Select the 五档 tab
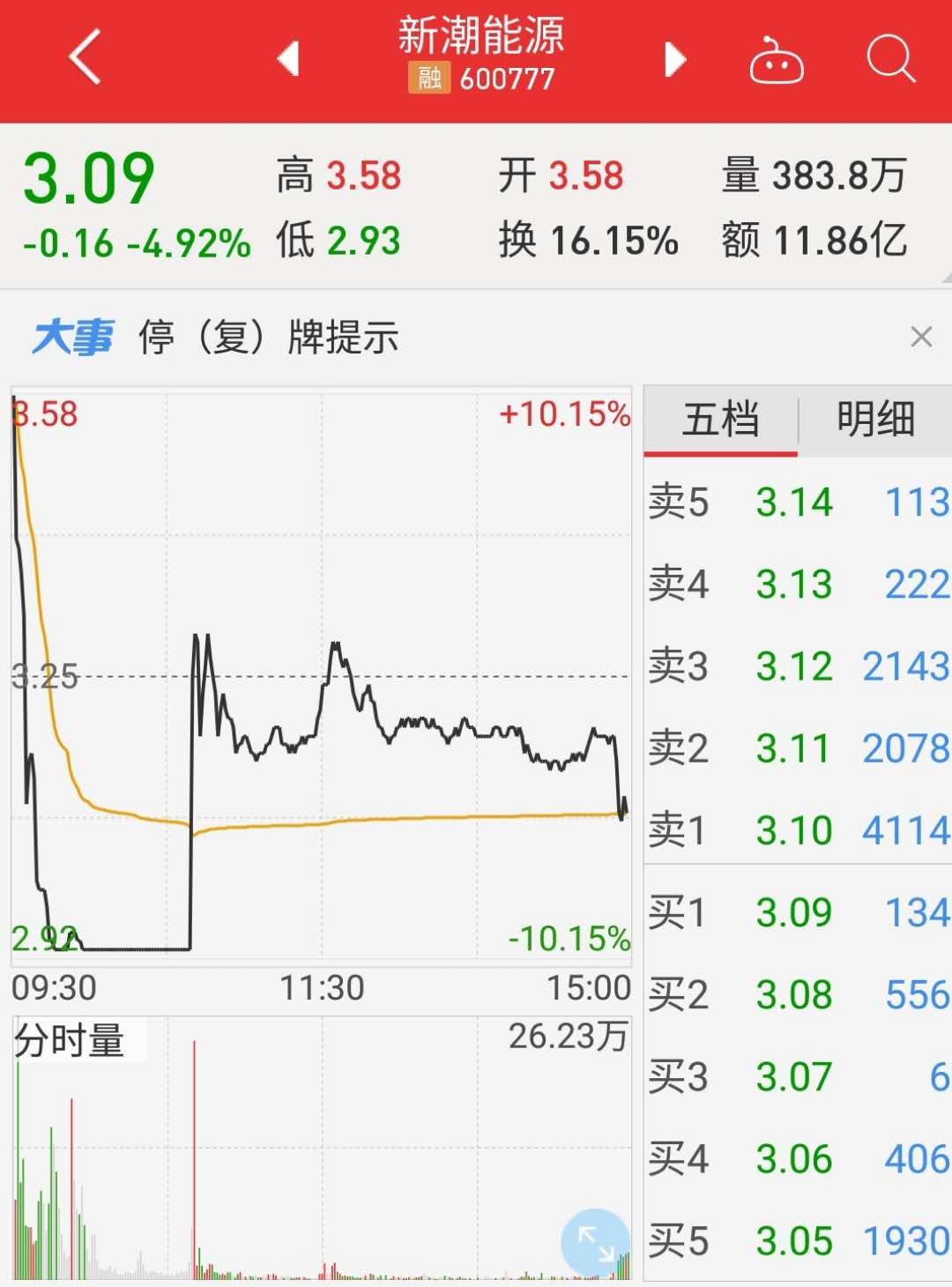The width and height of the screenshot is (952, 1287). click(x=721, y=420)
